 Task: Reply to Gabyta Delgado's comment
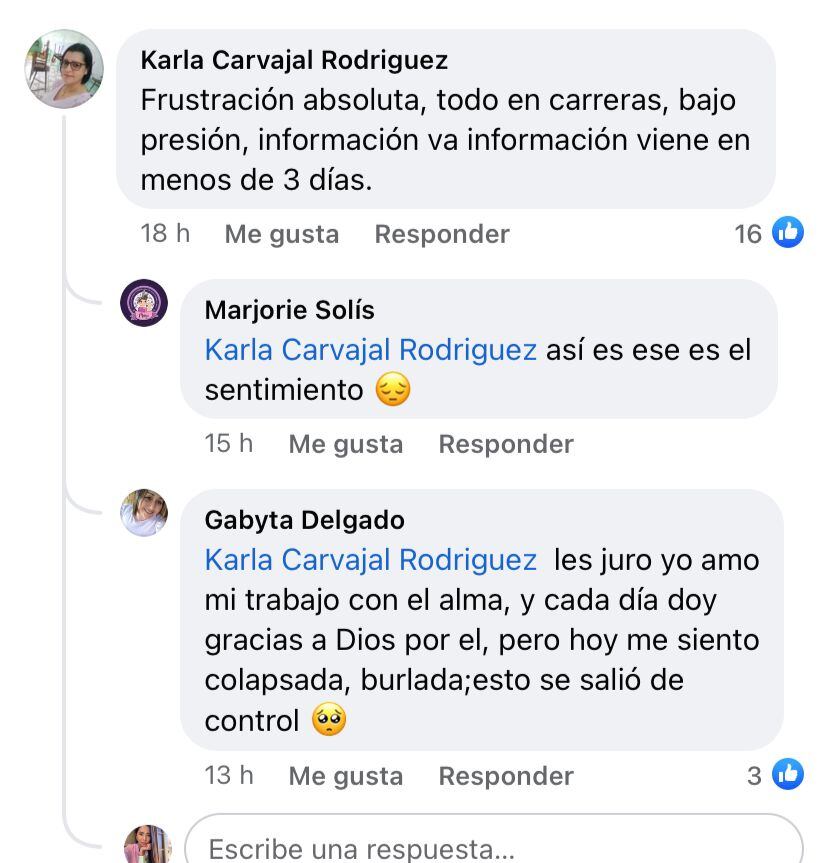click(505, 776)
